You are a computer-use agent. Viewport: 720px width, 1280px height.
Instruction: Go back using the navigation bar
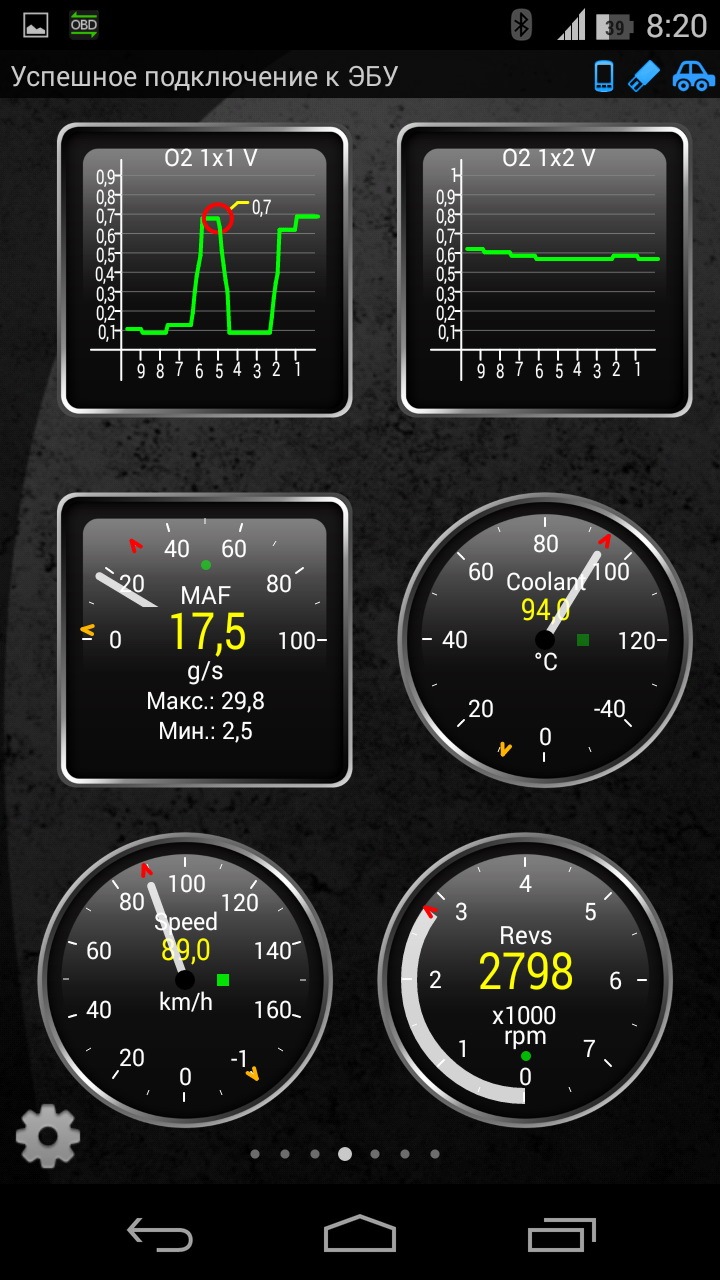[x=160, y=1235]
